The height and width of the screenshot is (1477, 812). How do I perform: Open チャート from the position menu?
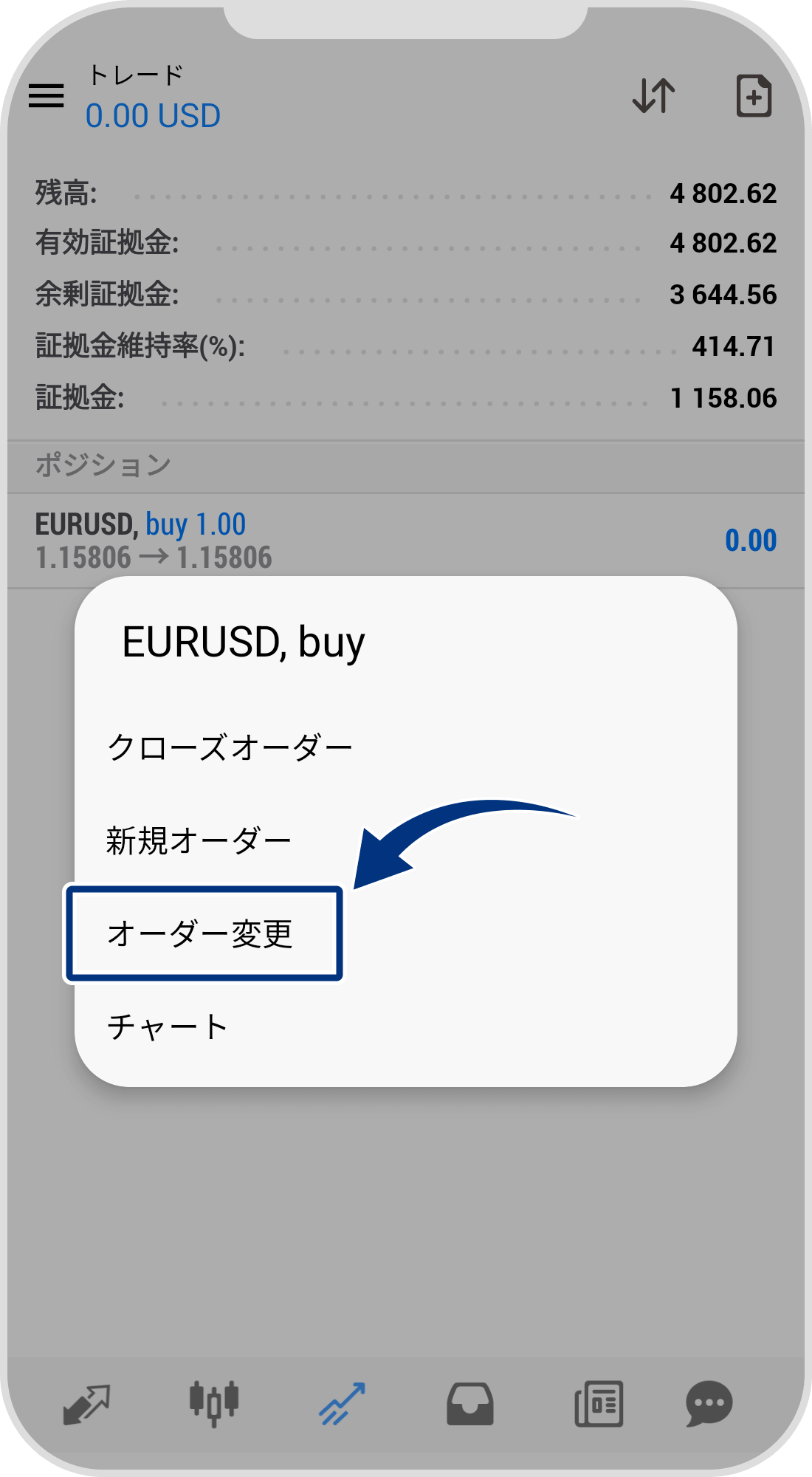[168, 1027]
